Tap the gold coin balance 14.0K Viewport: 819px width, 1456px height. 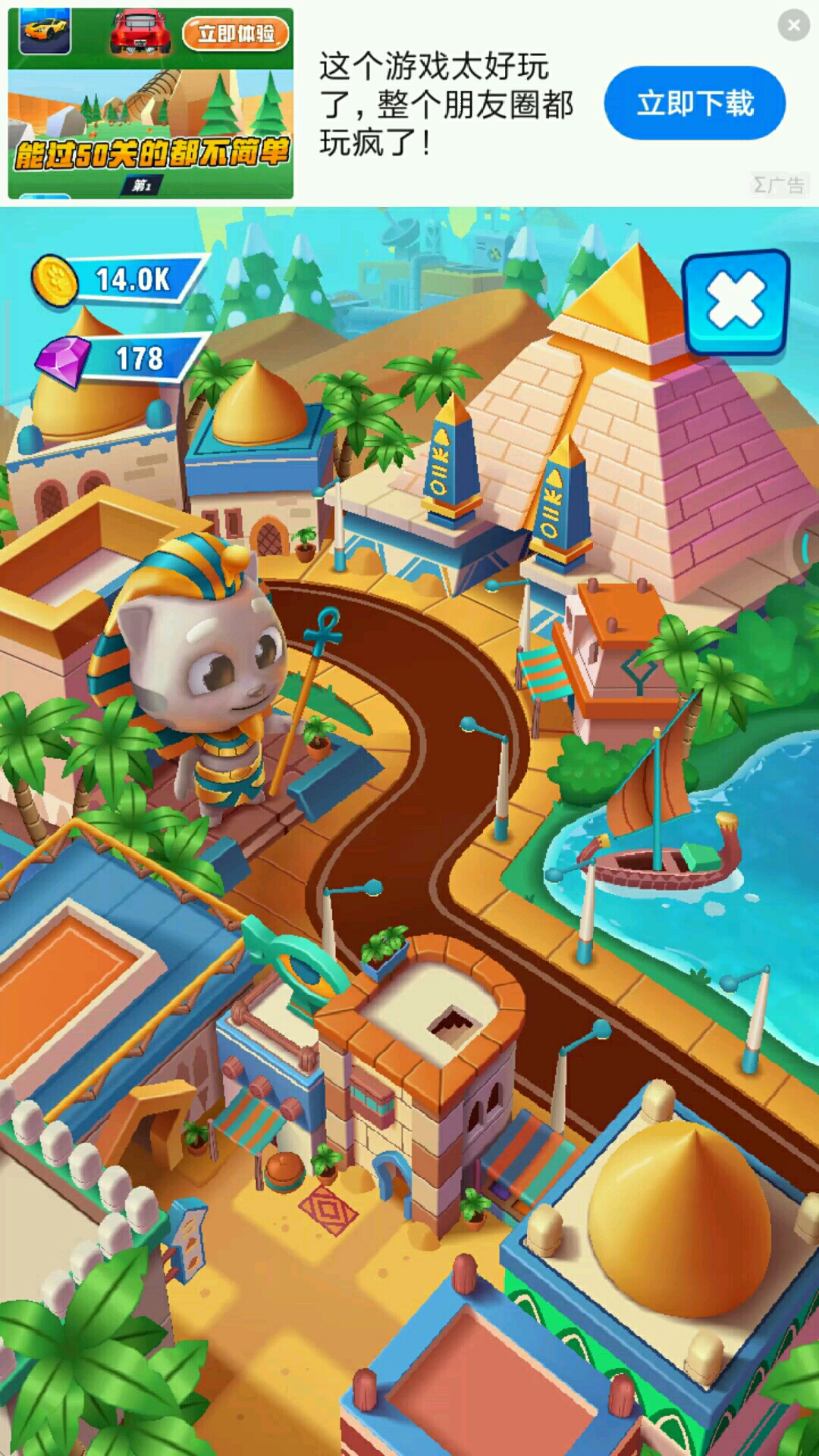tap(121, 280)
